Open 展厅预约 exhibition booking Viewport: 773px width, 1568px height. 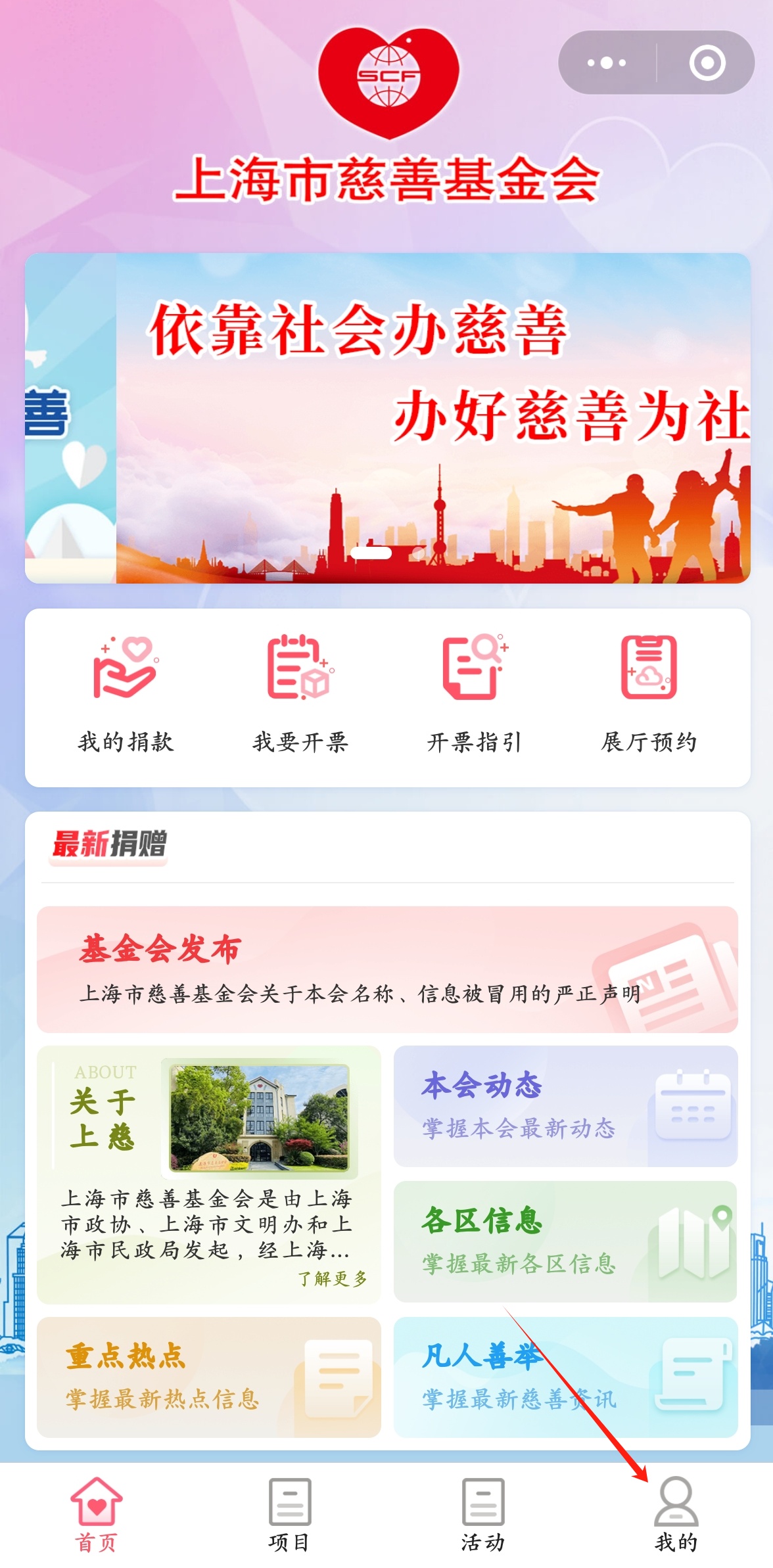(x=649, y=695)
